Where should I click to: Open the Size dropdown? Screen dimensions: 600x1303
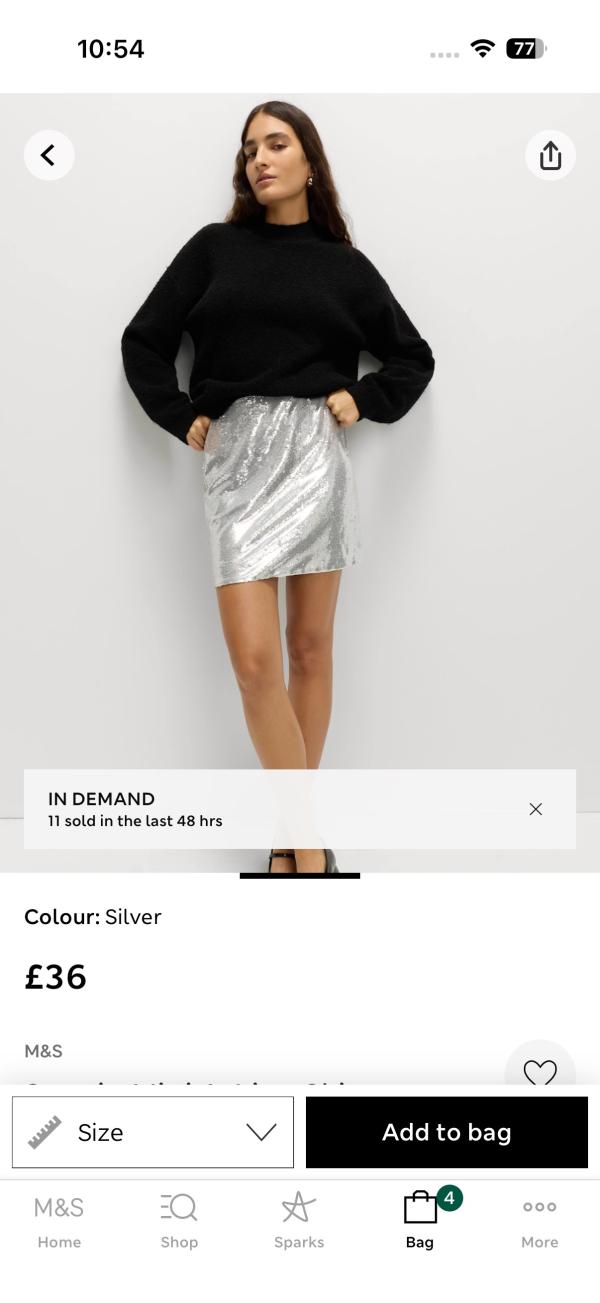(x=153, y=1132)
